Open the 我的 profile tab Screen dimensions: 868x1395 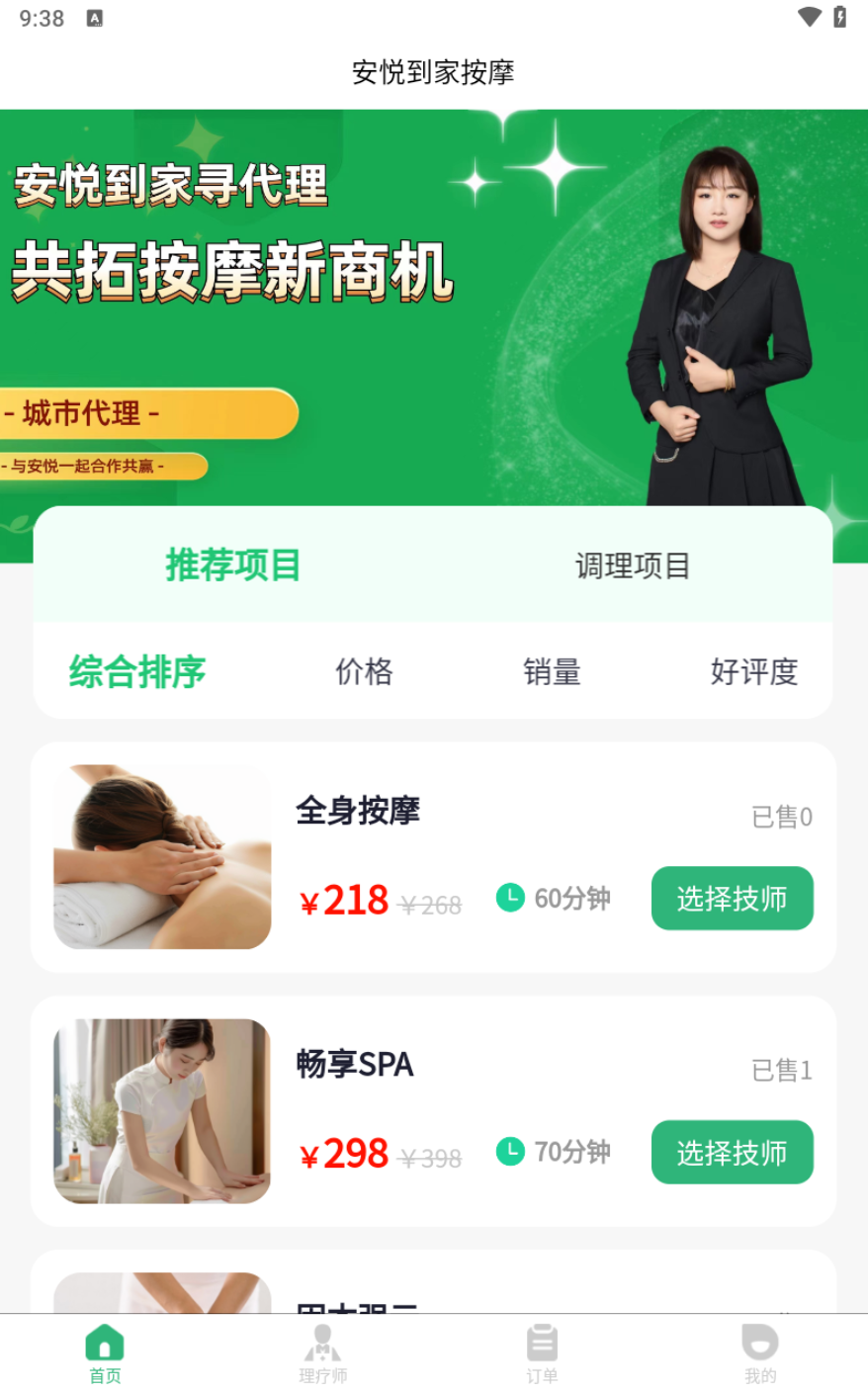[x=759, y=1354]
